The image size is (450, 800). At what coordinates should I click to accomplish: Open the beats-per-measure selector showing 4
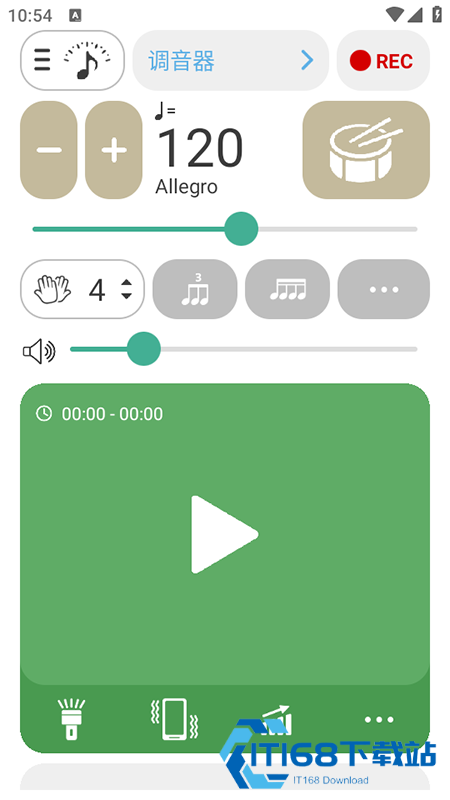pos(82,289)
